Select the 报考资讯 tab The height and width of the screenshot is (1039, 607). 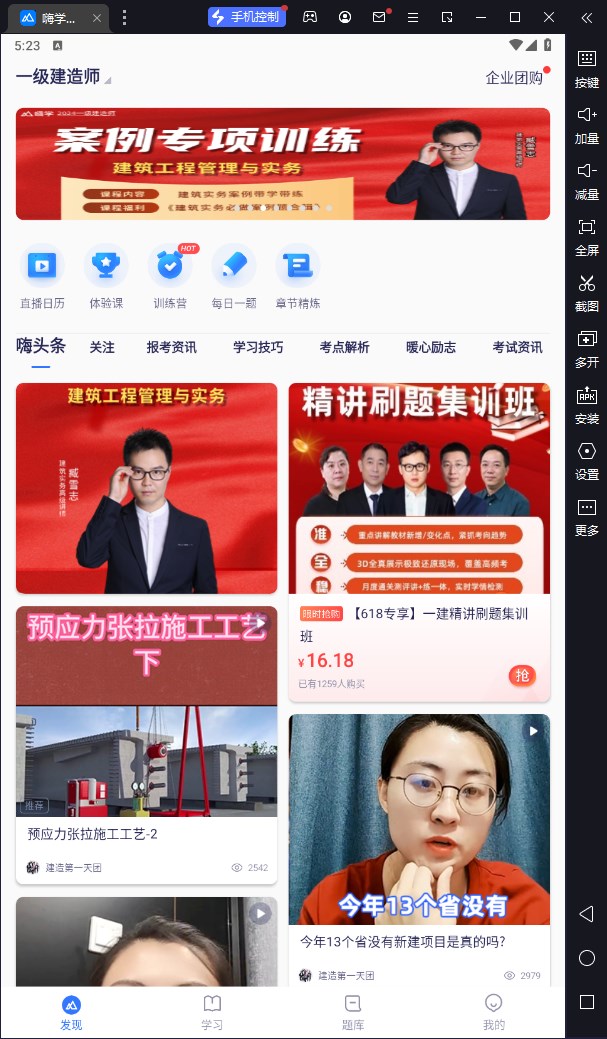coord(171,348)
